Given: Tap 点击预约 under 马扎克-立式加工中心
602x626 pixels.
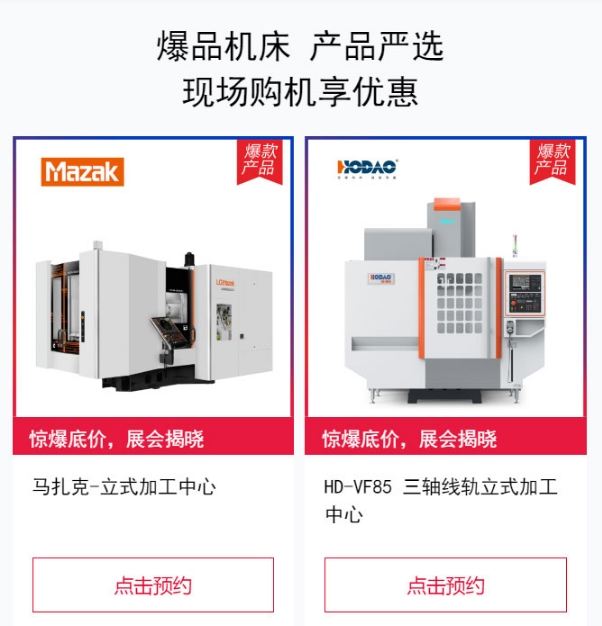Looking at the screenshot, I should click(153, 585).
